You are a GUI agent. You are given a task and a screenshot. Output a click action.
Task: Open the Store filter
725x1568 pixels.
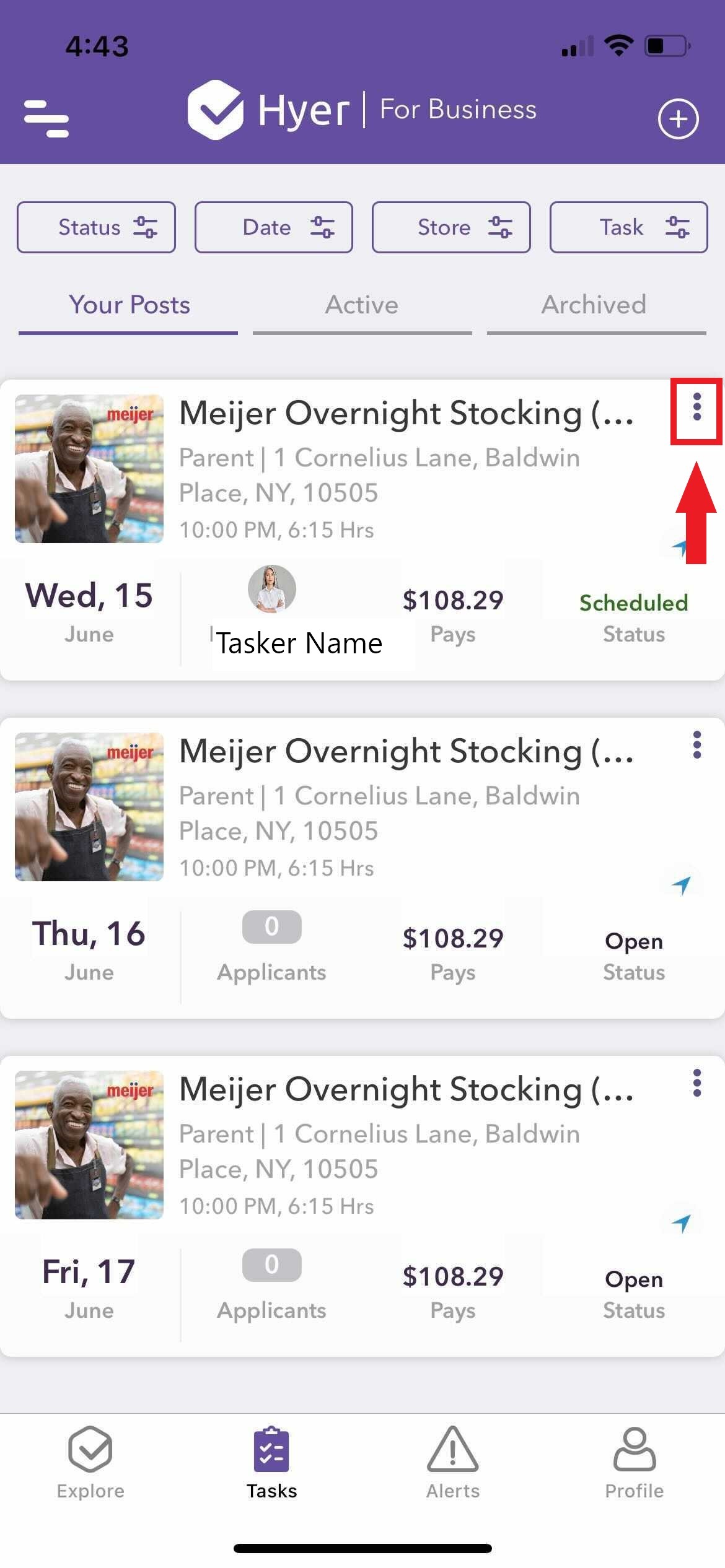coord(451,227)
